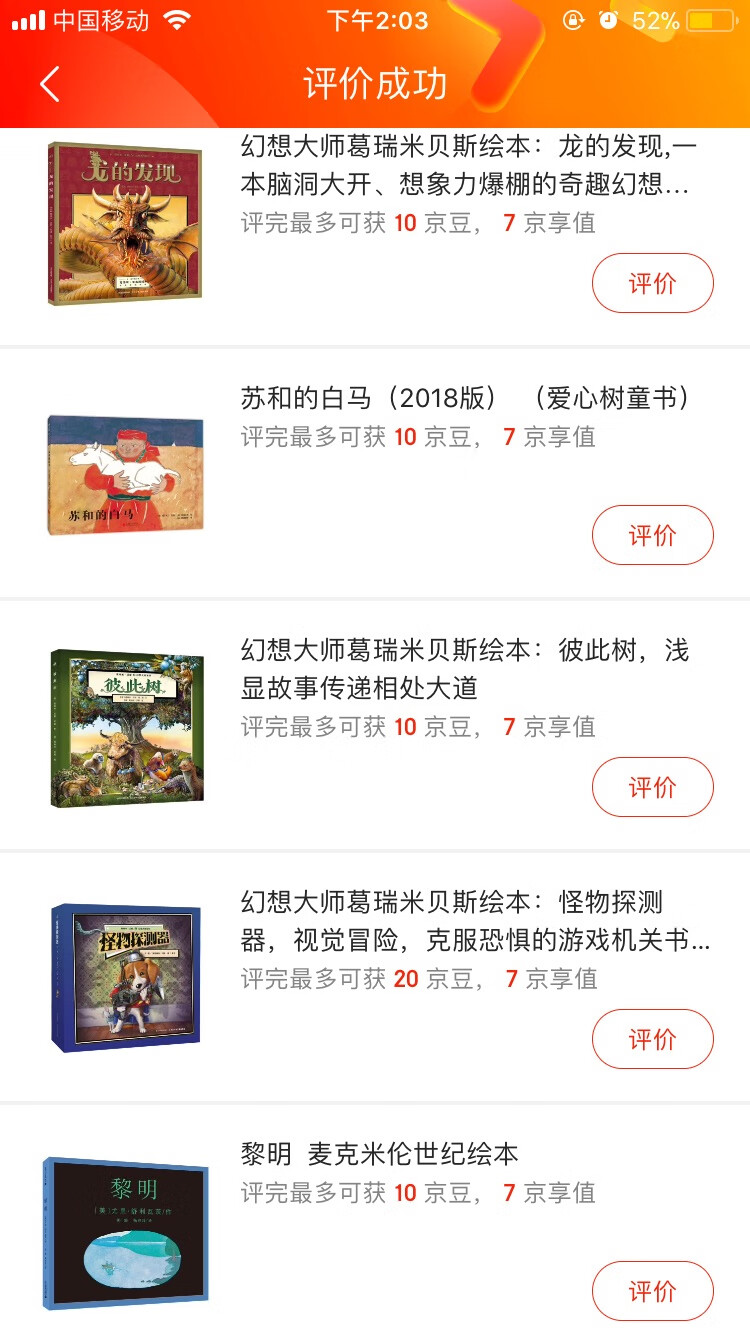The height and width of the screenshot is (1334, 750).
Task: Review the 彼此树 picture book
Action: 653,787
